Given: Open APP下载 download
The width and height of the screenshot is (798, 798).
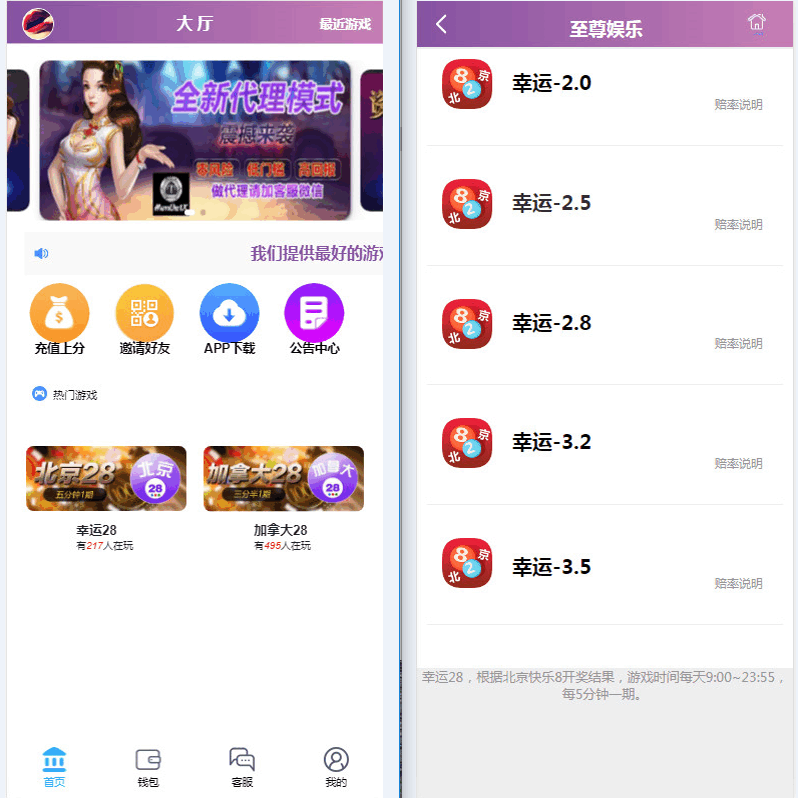Looking at the screenshot, I should coord(229,318).
